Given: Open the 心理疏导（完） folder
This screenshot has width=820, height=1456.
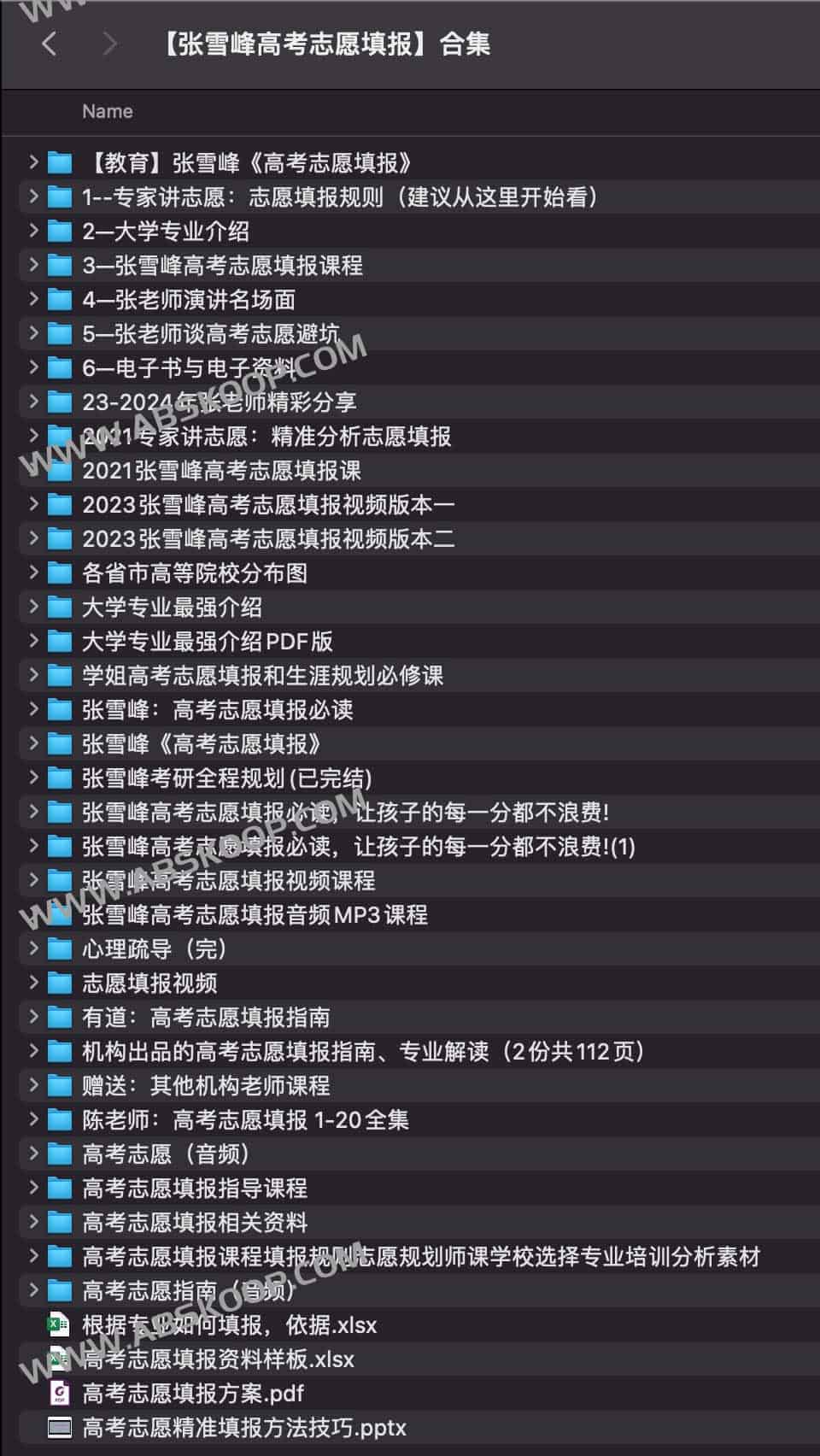Looking at the screenshot, I should (154, 949).
